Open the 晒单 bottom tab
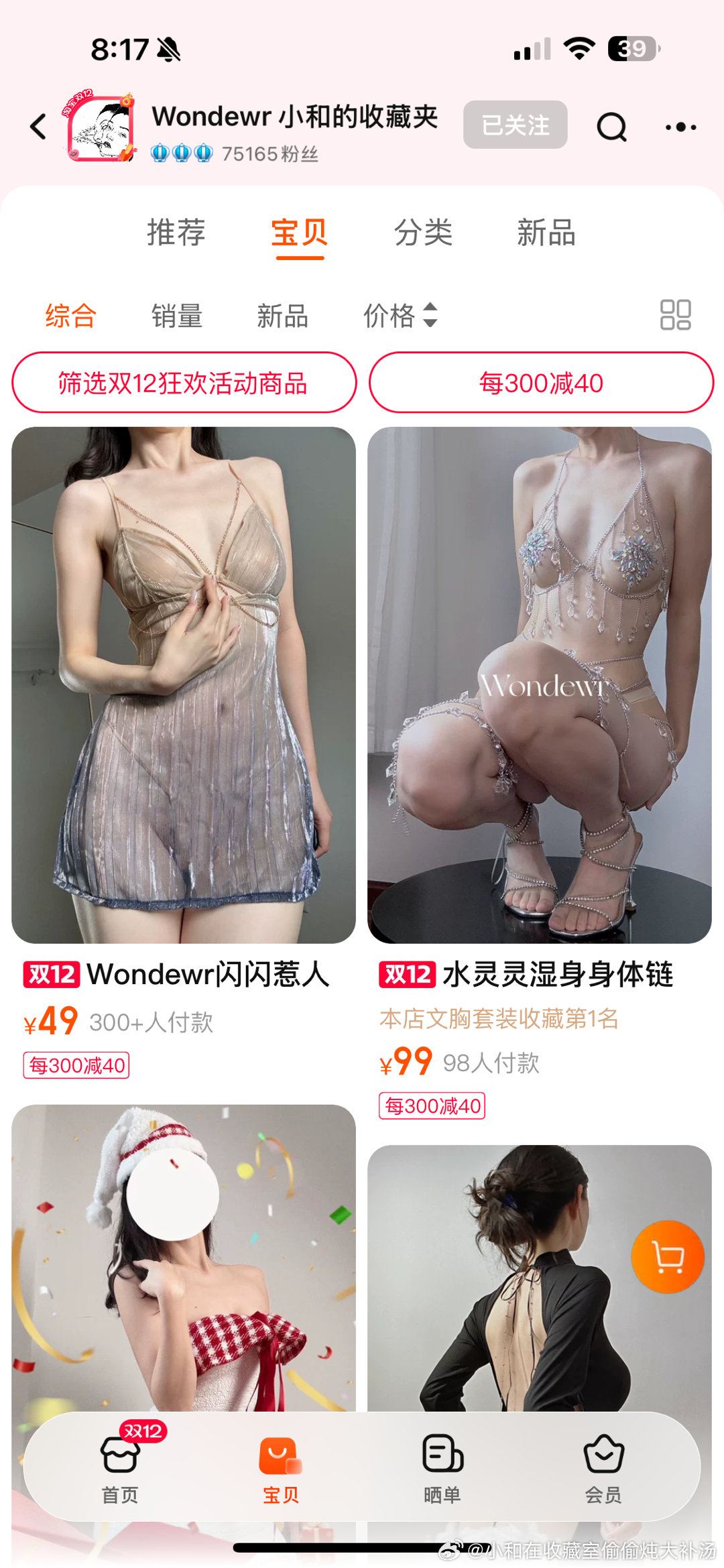Viewport: 724px width, 1568px height. [442, 1467]
